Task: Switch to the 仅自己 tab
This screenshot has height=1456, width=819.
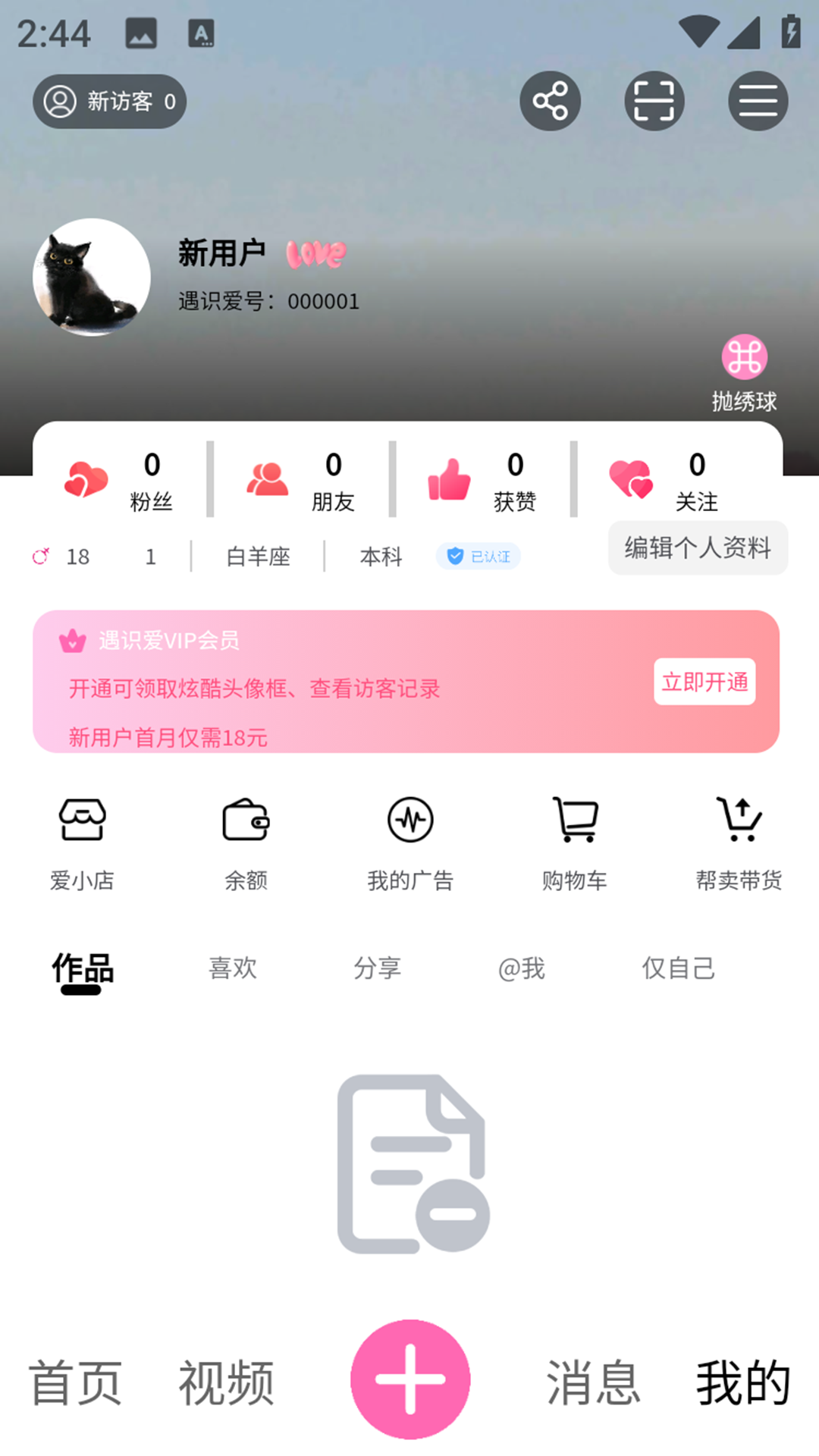Action: coord(679,968)
